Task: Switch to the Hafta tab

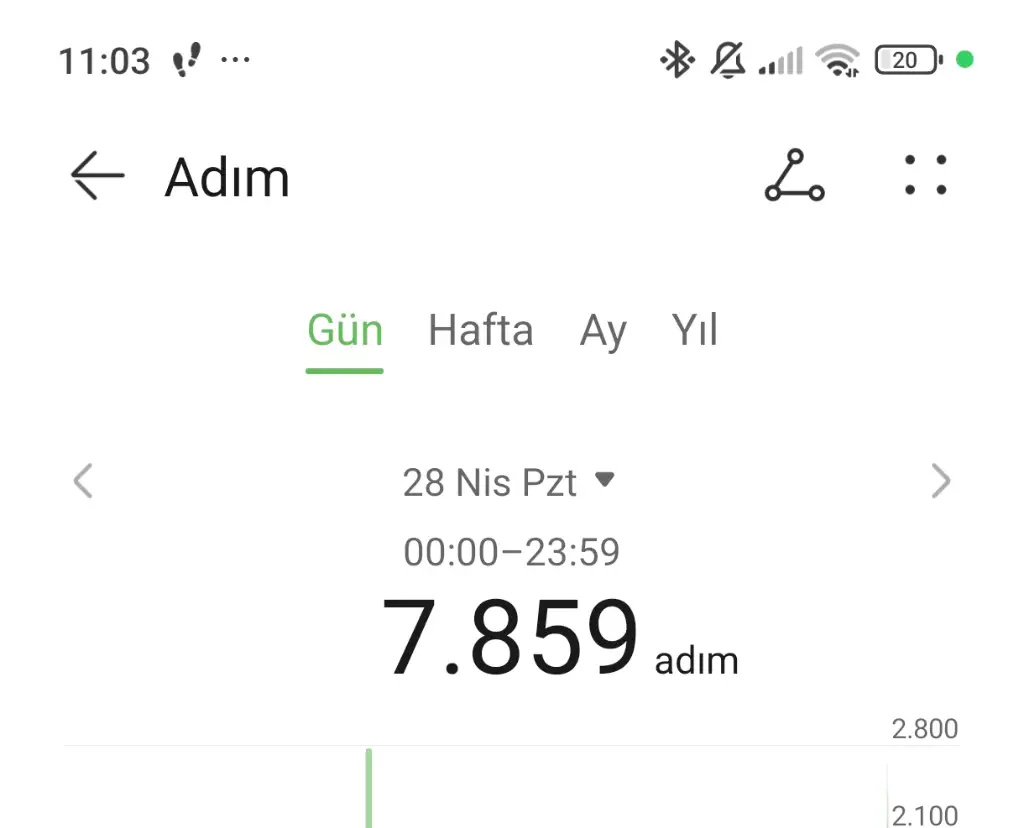Action: 481,331
